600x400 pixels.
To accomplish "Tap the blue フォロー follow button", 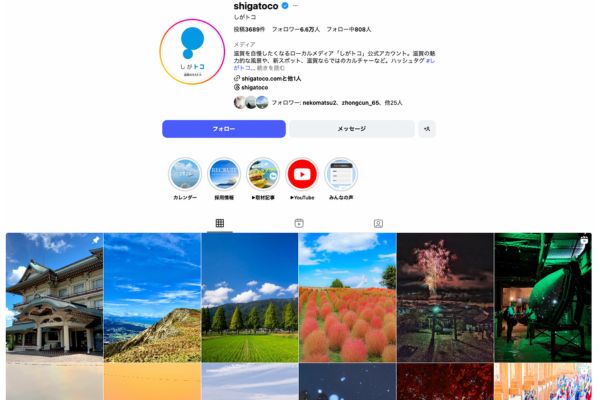I will tap(223, 129).
